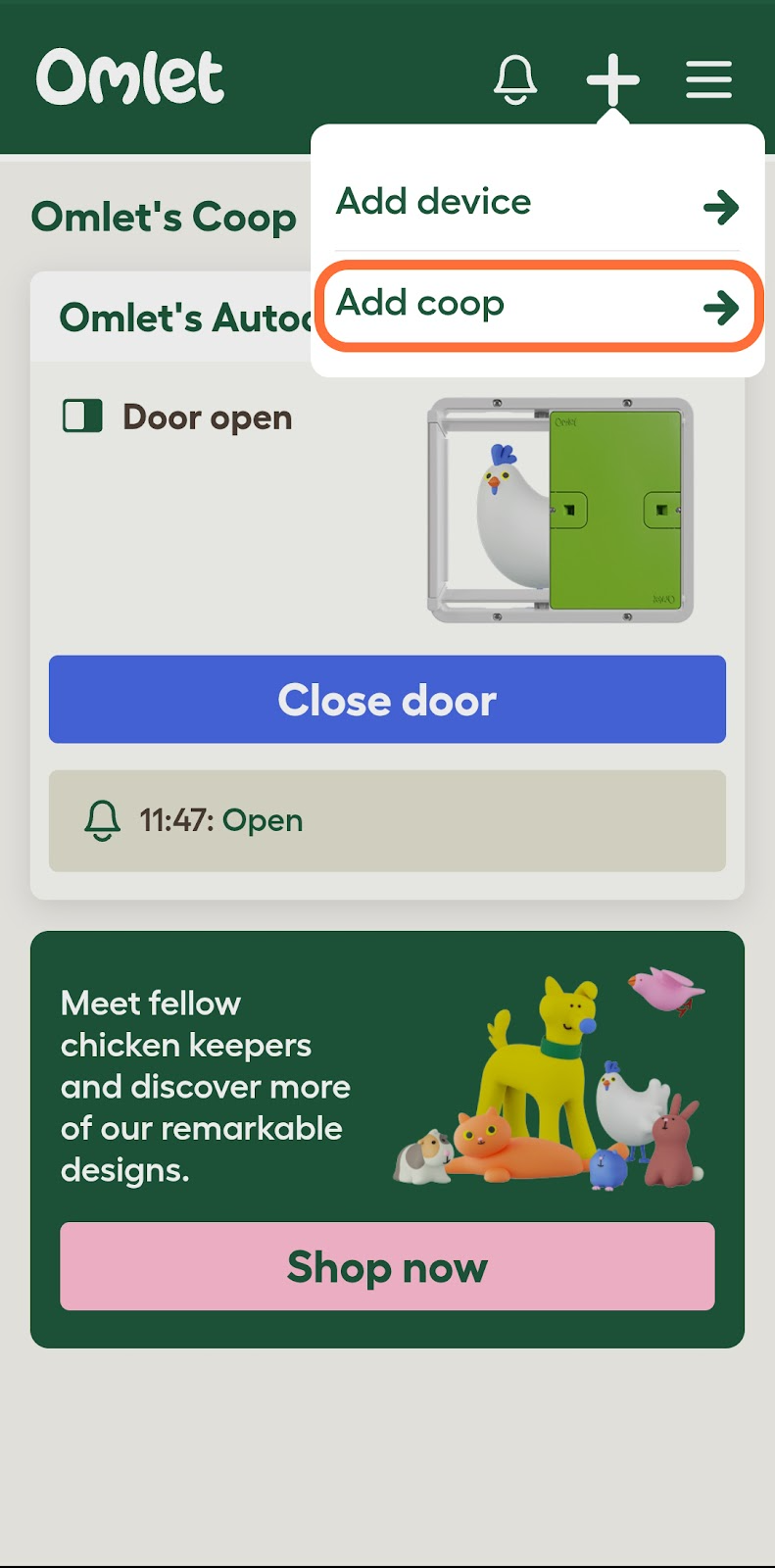Tap the Close door button

(x=387, y=700)
